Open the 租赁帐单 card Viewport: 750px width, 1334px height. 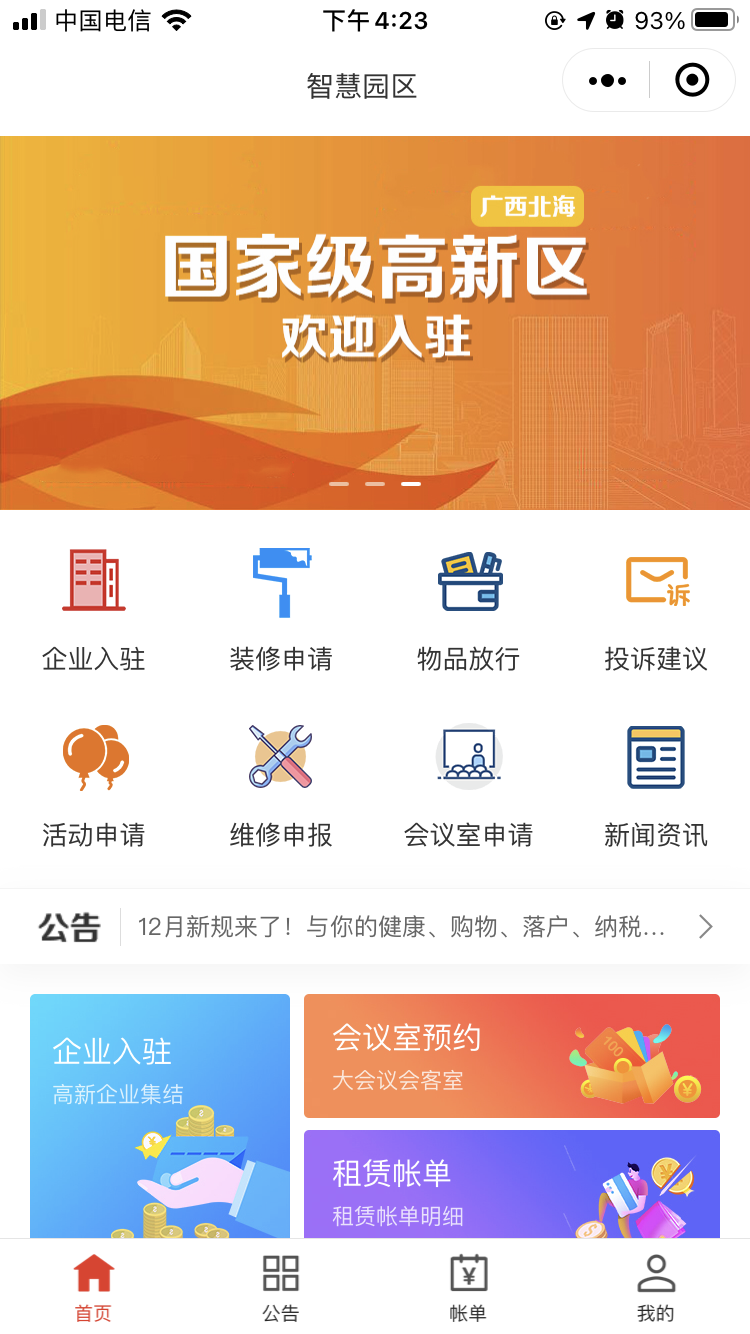[x=512, y=1184]
